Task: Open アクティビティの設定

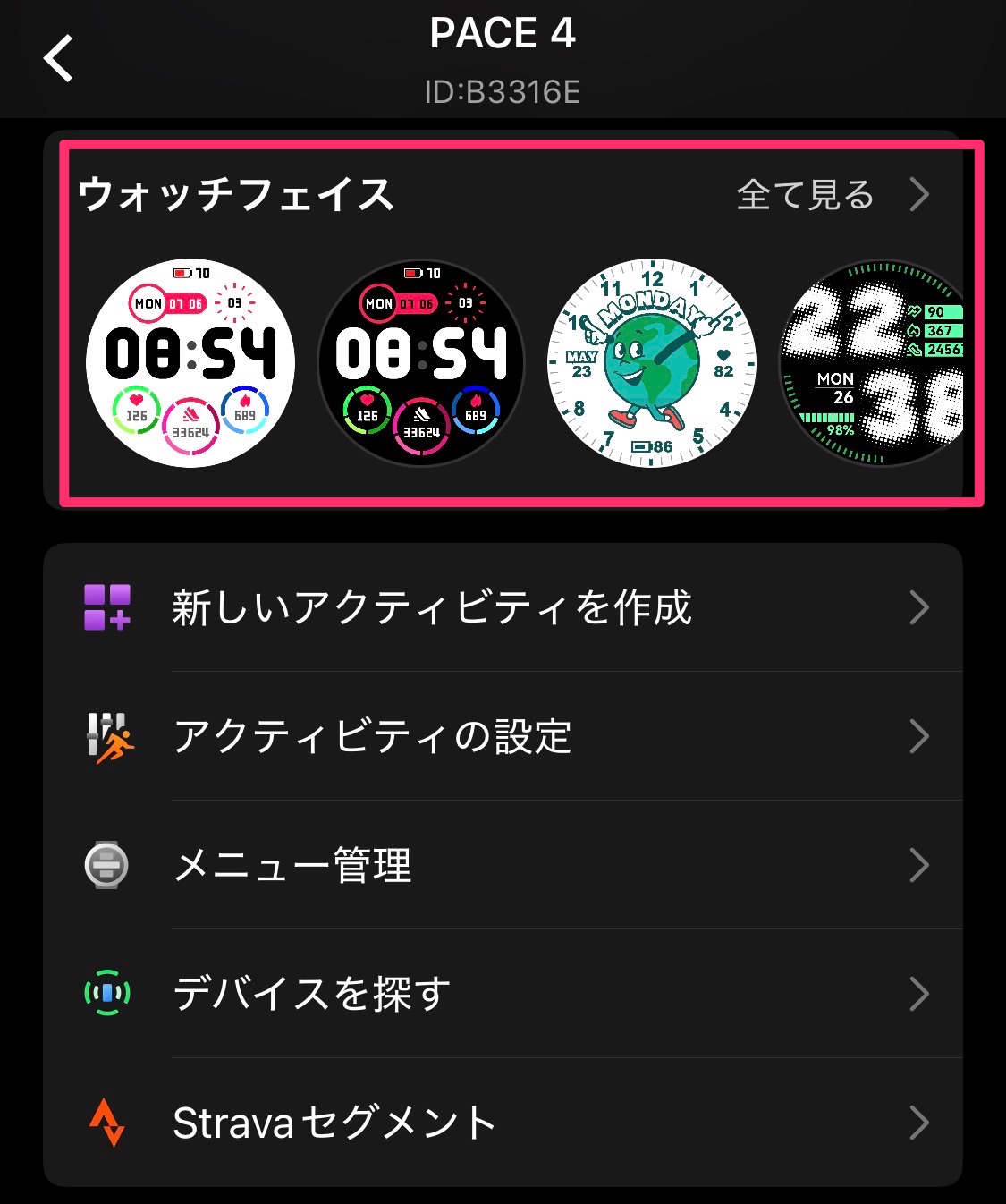Action: pyautogui.click(x=503, y=737)
